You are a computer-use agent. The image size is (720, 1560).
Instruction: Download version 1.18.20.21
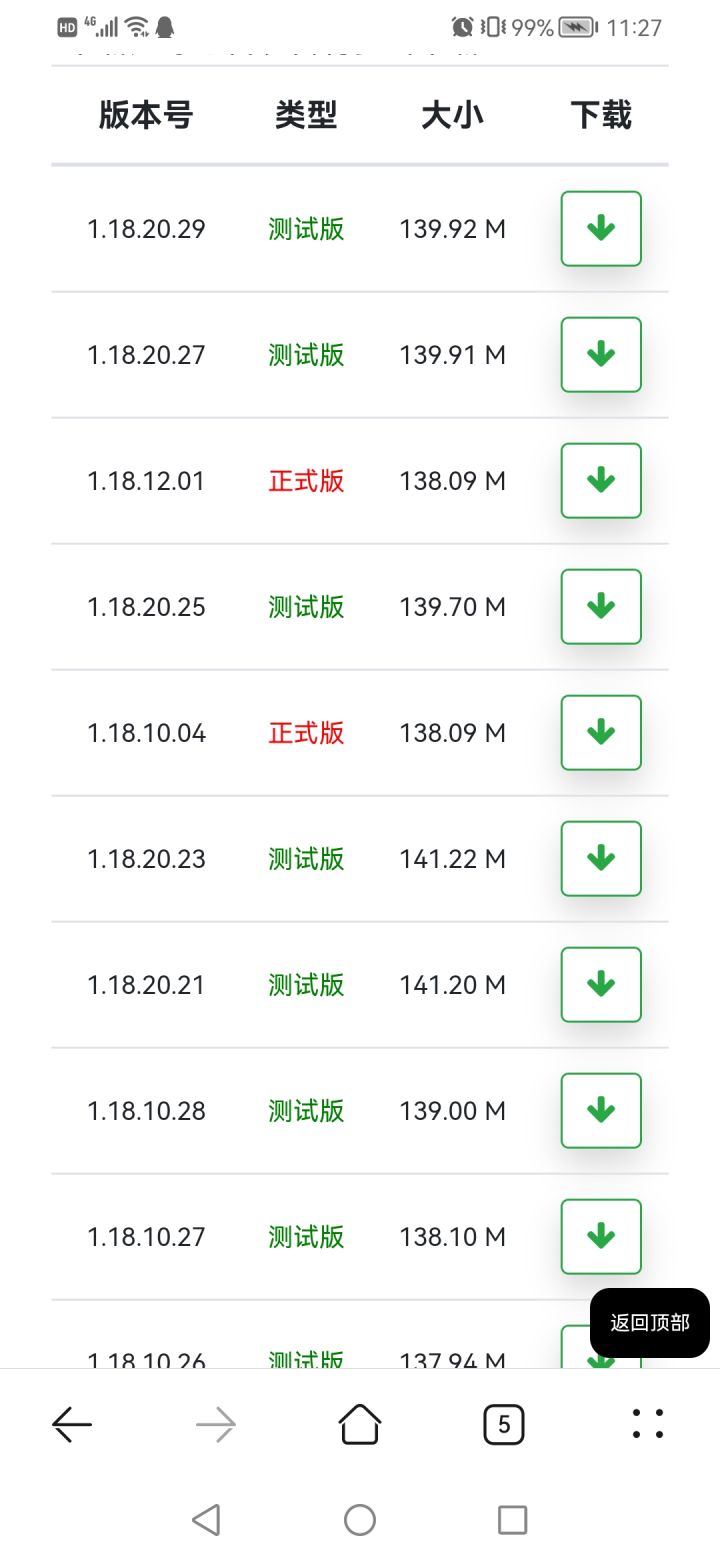click(600, 985)
